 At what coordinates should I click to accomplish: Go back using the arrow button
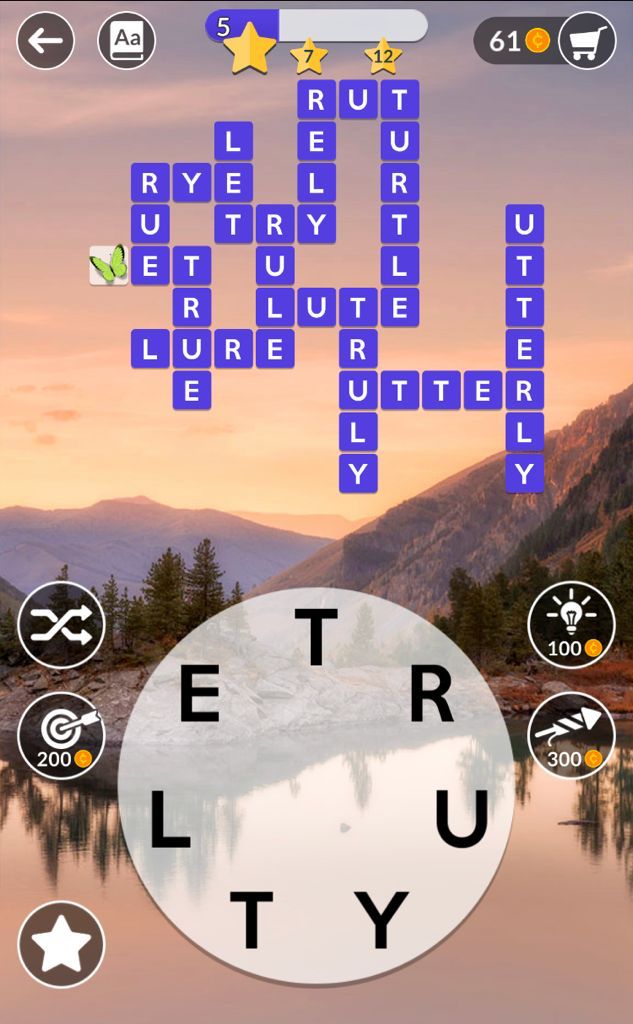coord(46,41)
